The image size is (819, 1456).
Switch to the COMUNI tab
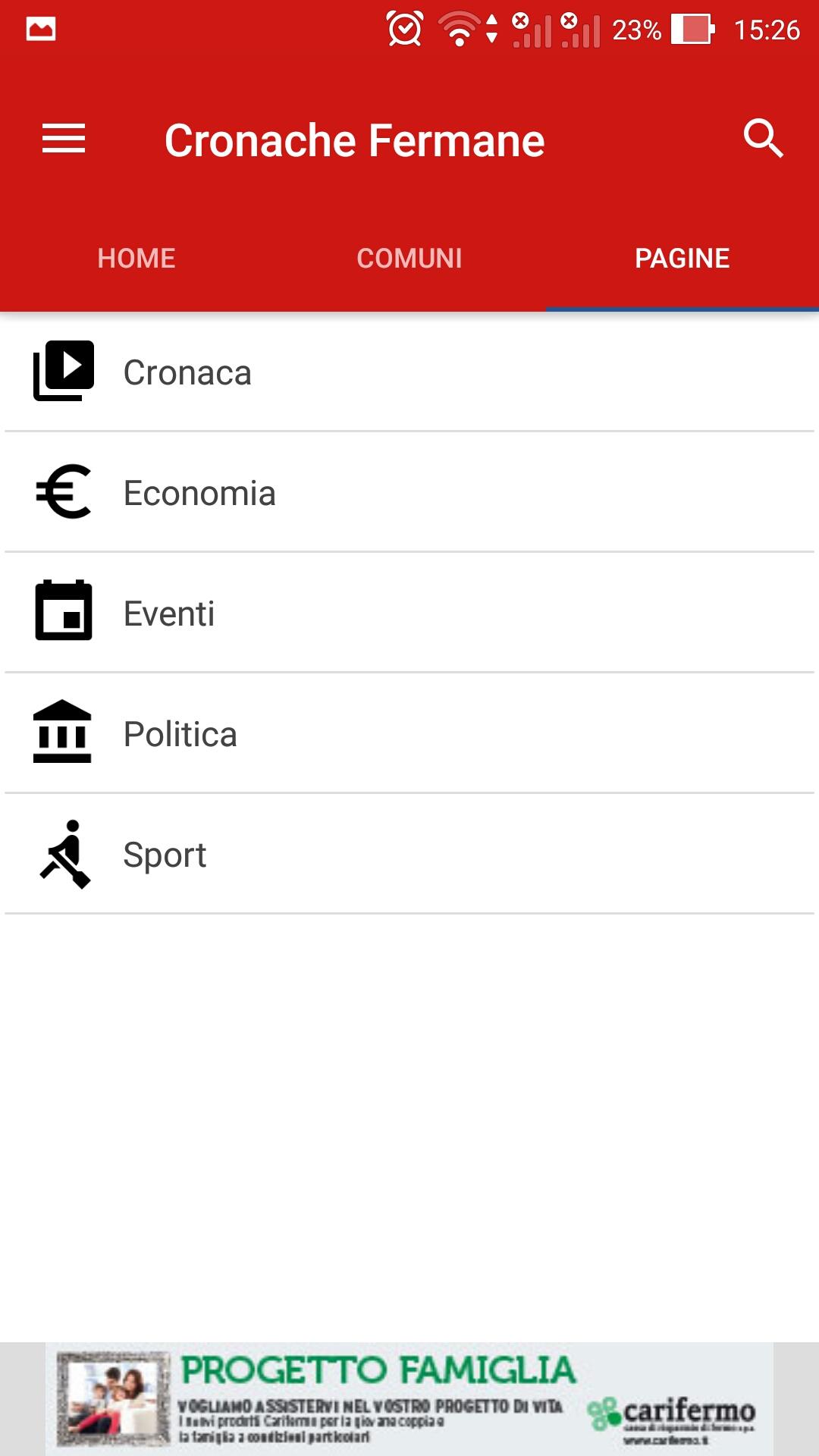click(x=409, y=259)
